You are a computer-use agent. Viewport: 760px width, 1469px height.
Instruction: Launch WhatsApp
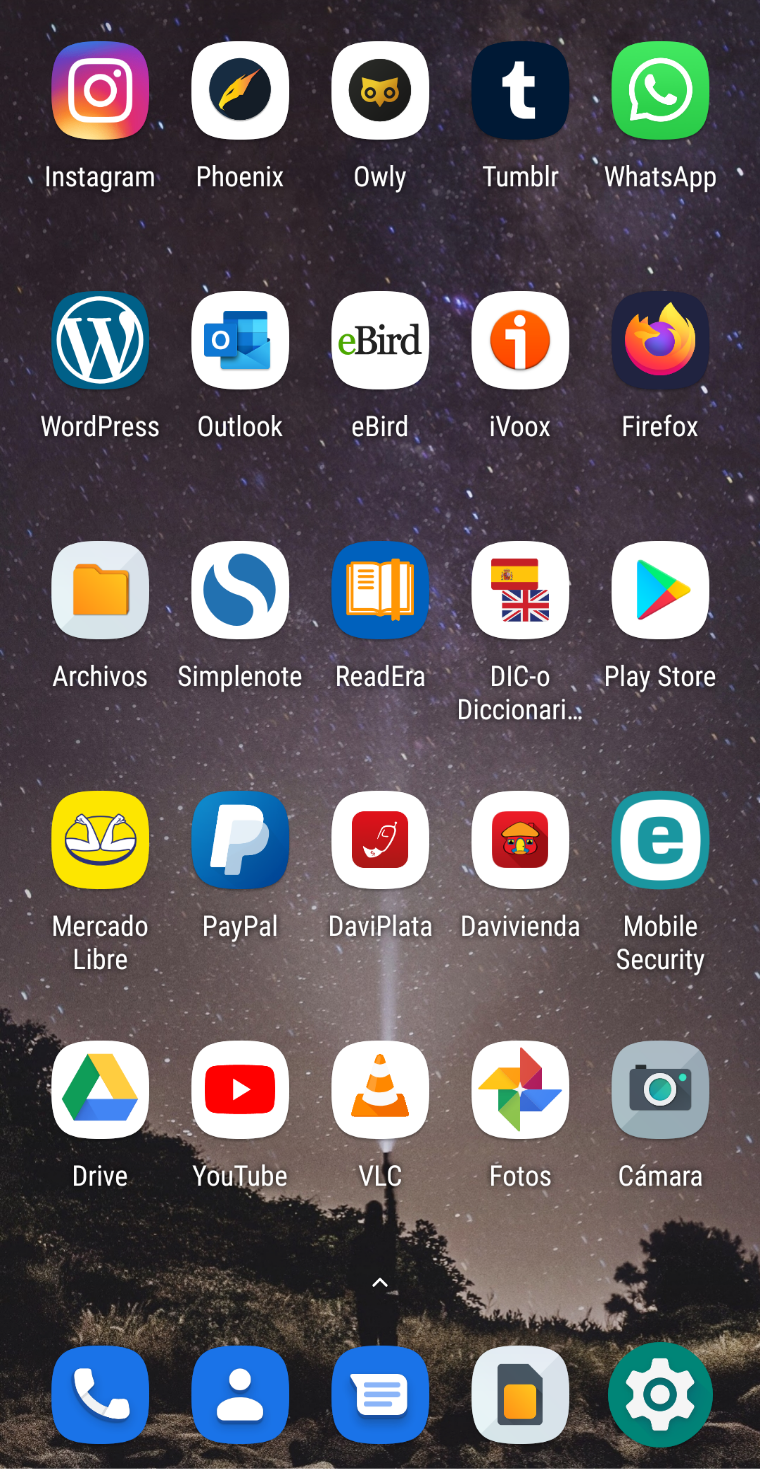[660, 91]
